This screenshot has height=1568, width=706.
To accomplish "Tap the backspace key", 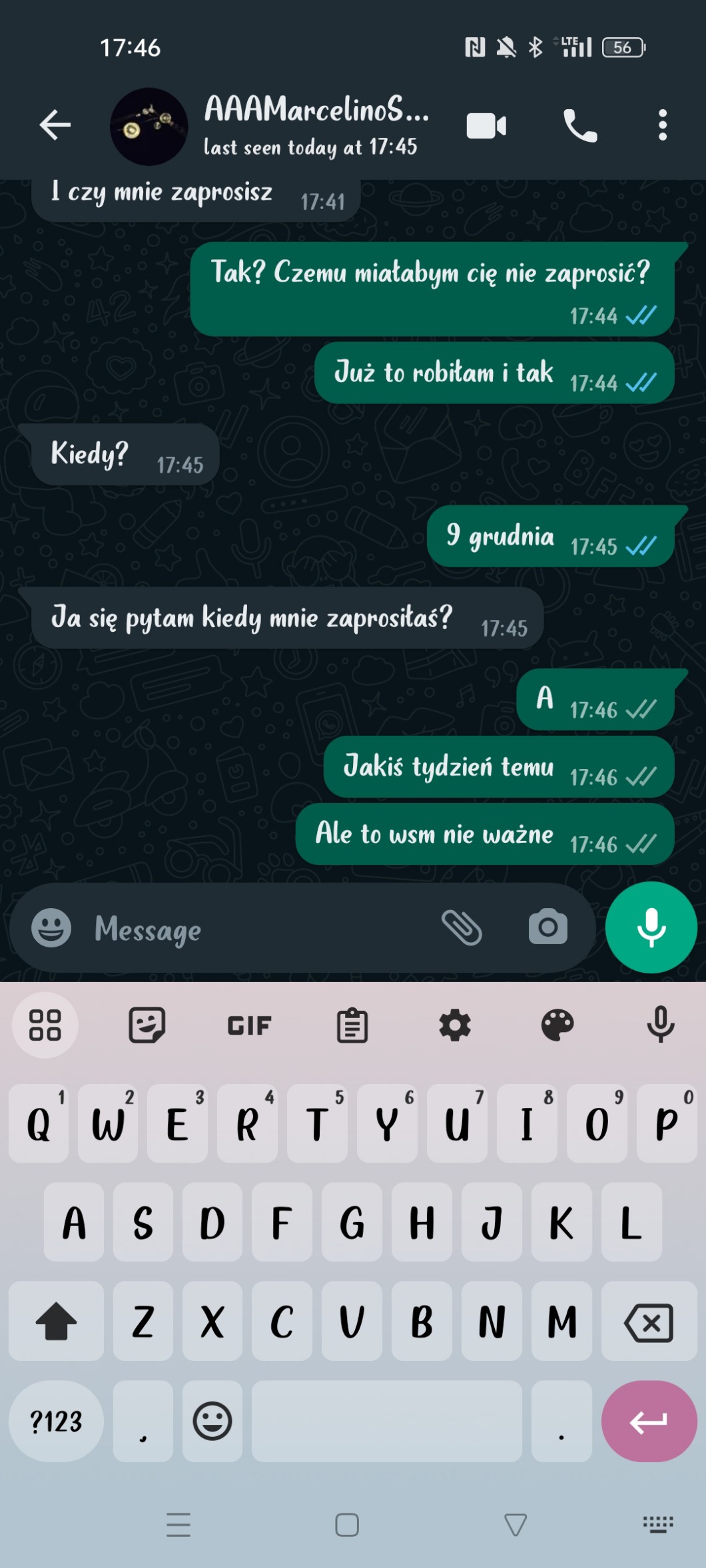I will coord(649,1322).
